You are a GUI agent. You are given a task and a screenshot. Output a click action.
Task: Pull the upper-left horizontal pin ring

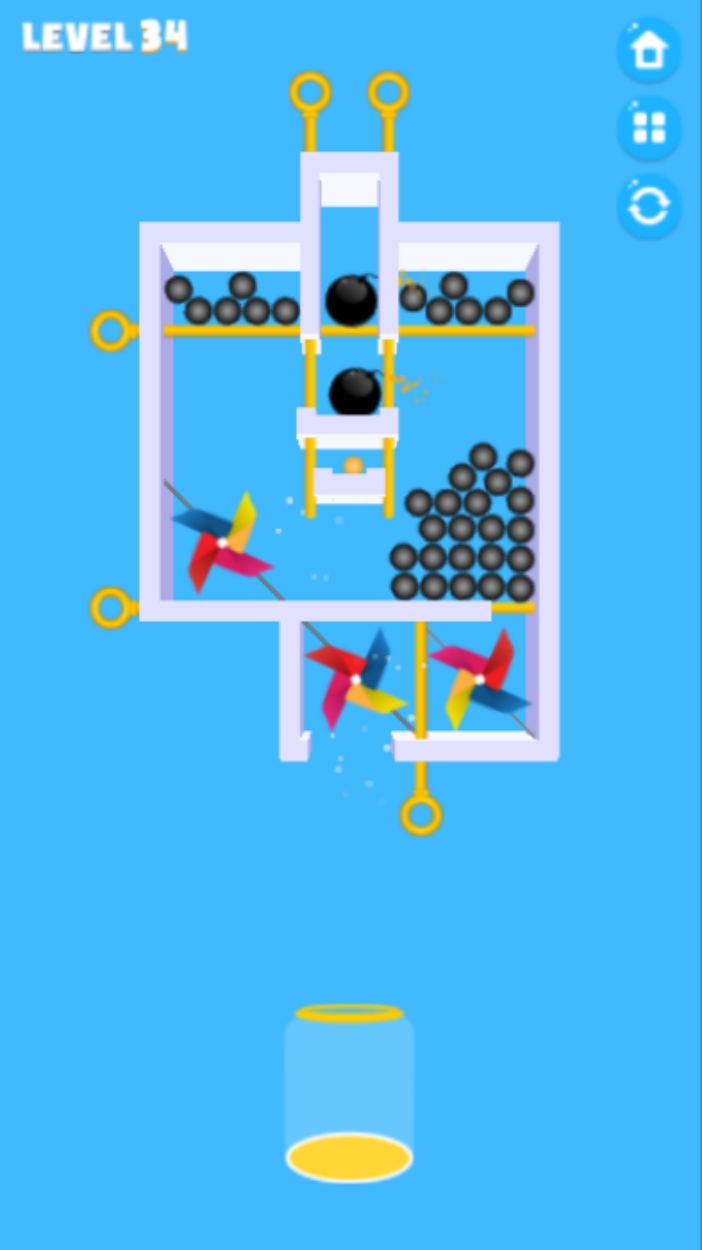pyautogui.click(x=111, y=331)
